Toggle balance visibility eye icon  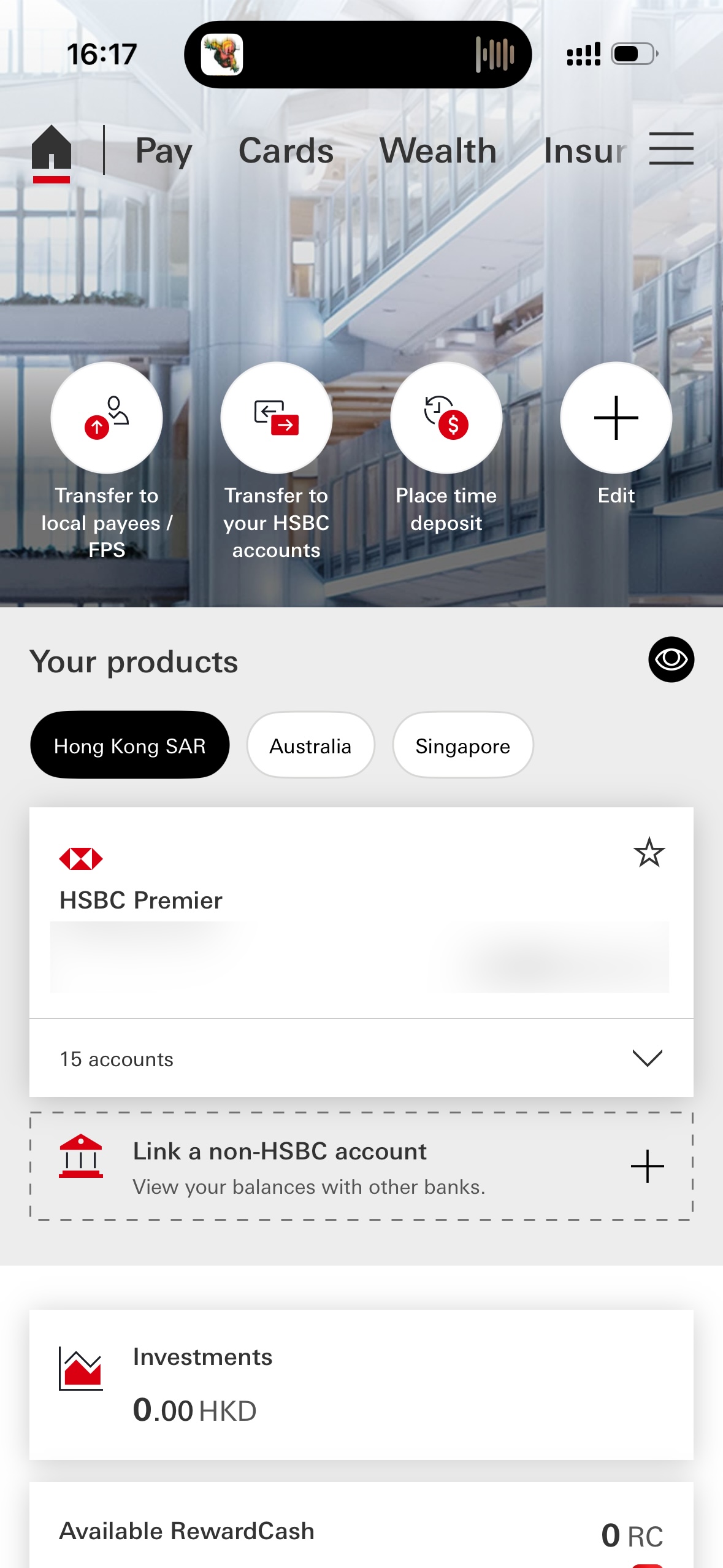point(671,659)
